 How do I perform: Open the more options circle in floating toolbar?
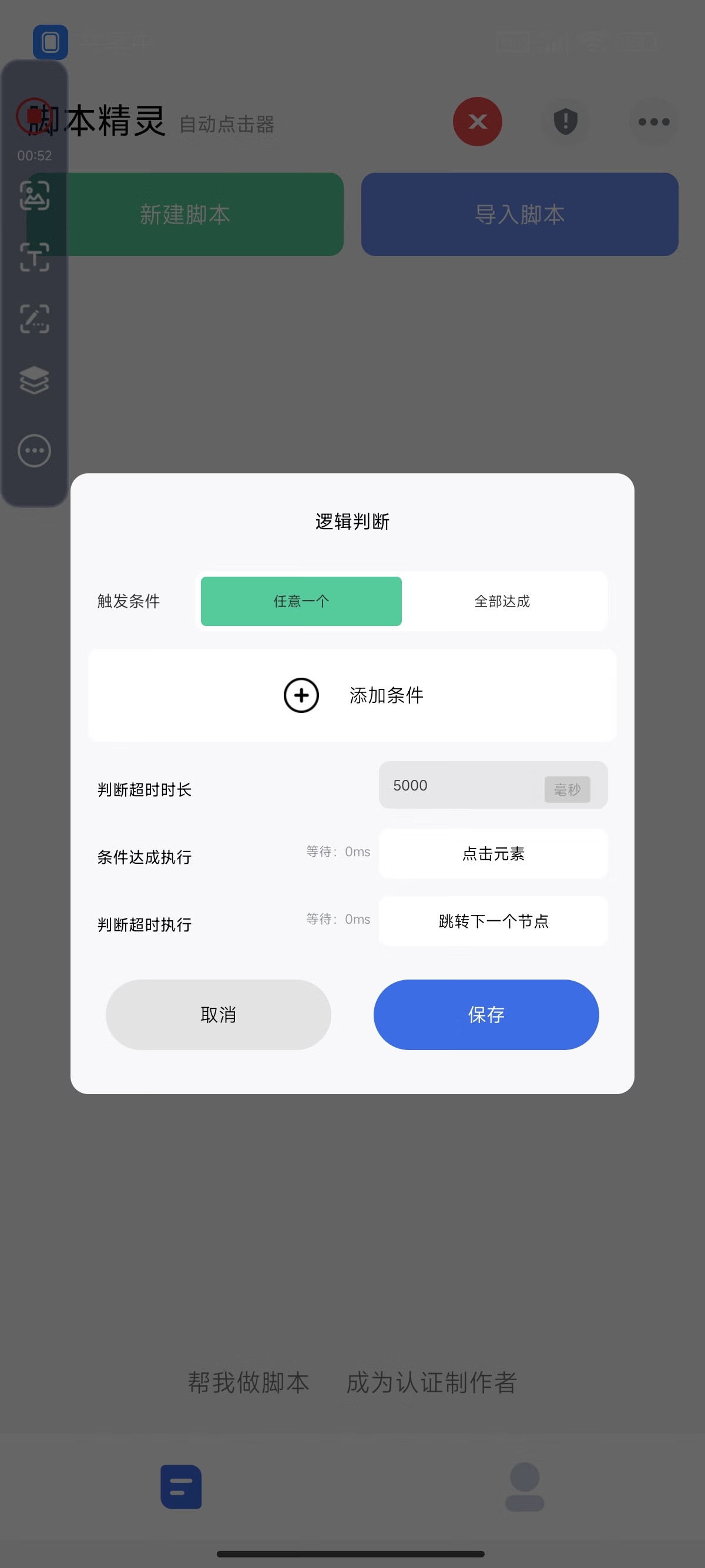click(x=34, y=450)
